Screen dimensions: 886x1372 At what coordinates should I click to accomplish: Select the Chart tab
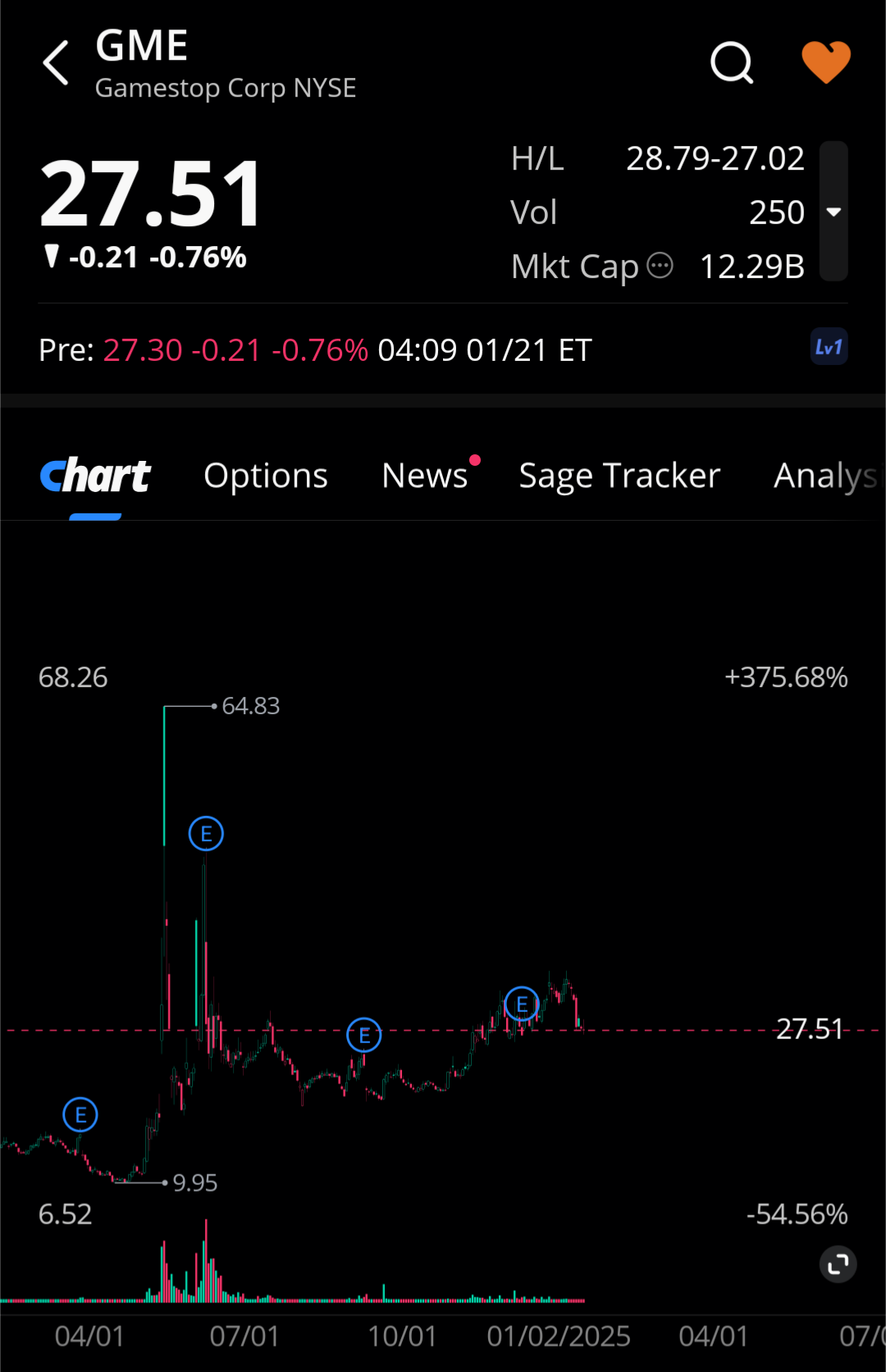pos(95,476)
